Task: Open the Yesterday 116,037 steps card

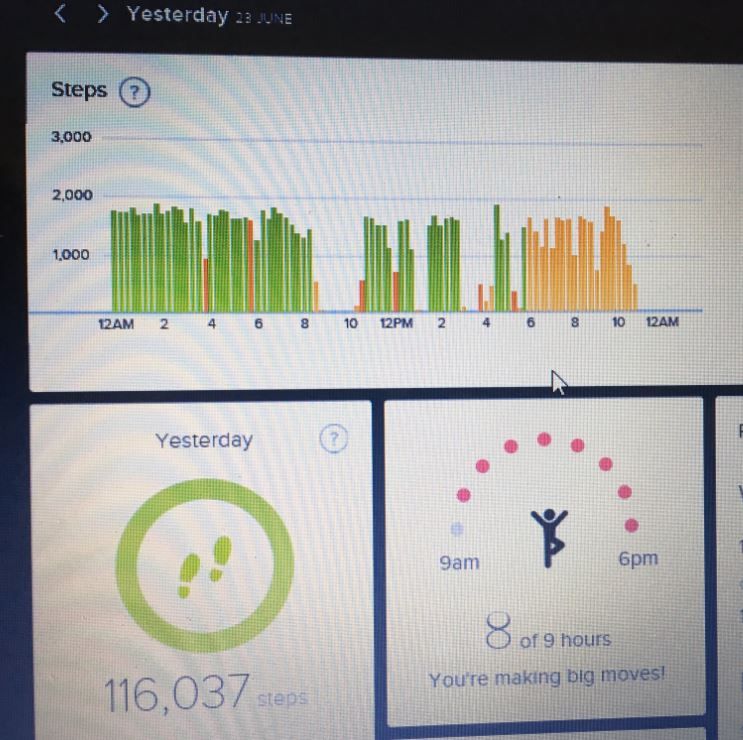Action: point(201,571)
